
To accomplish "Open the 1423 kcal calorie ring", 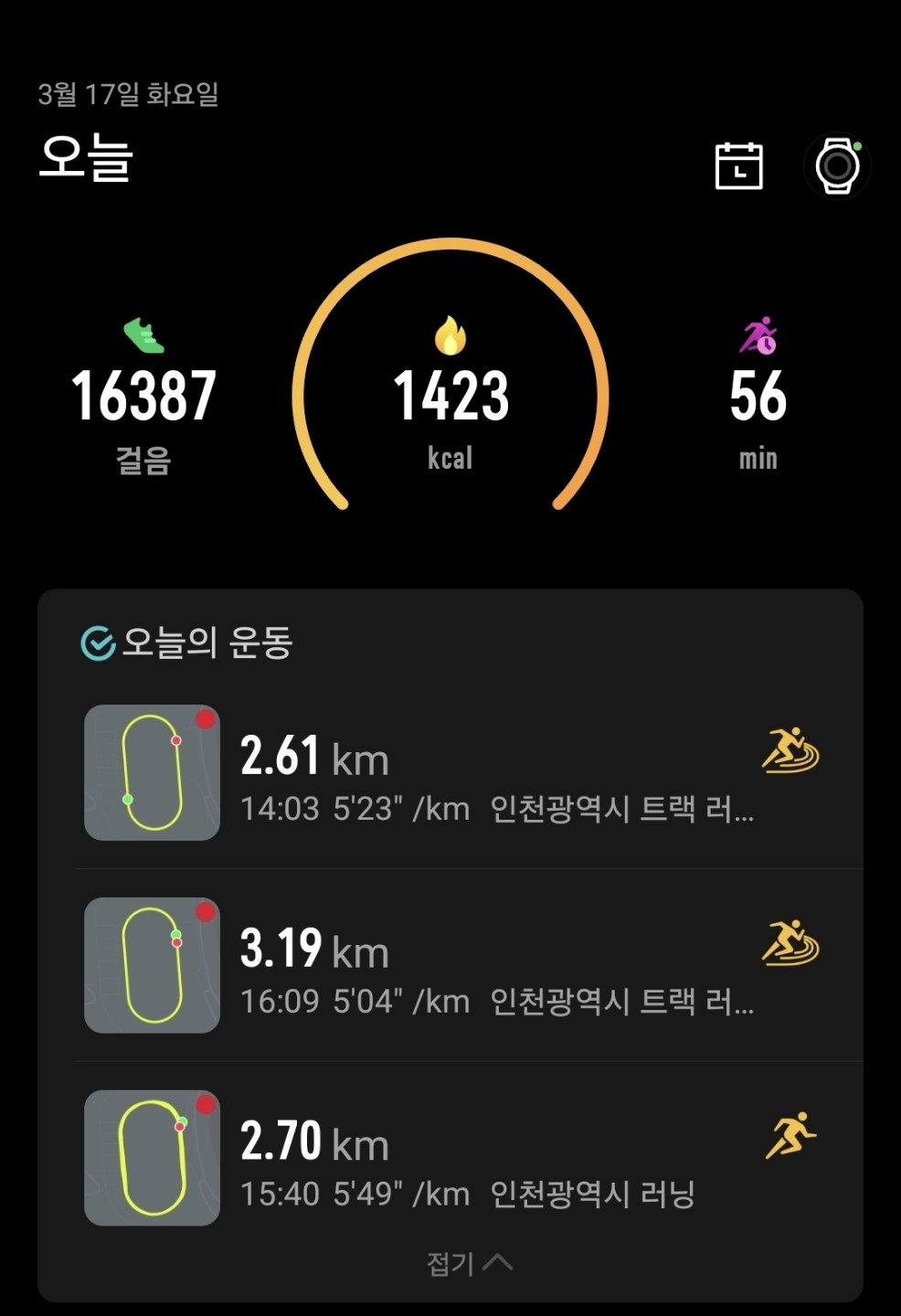I will 450,395.
